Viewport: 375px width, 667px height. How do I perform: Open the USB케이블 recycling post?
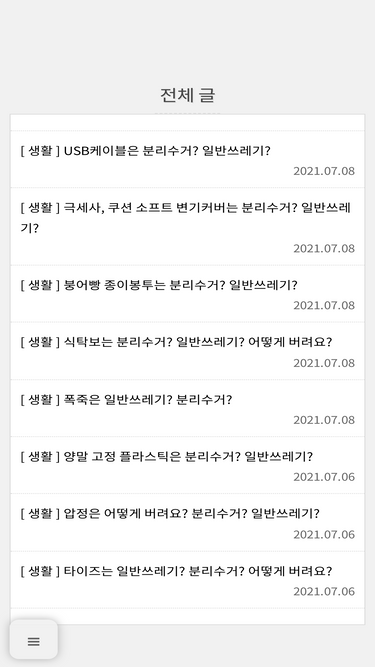point(188,159)
